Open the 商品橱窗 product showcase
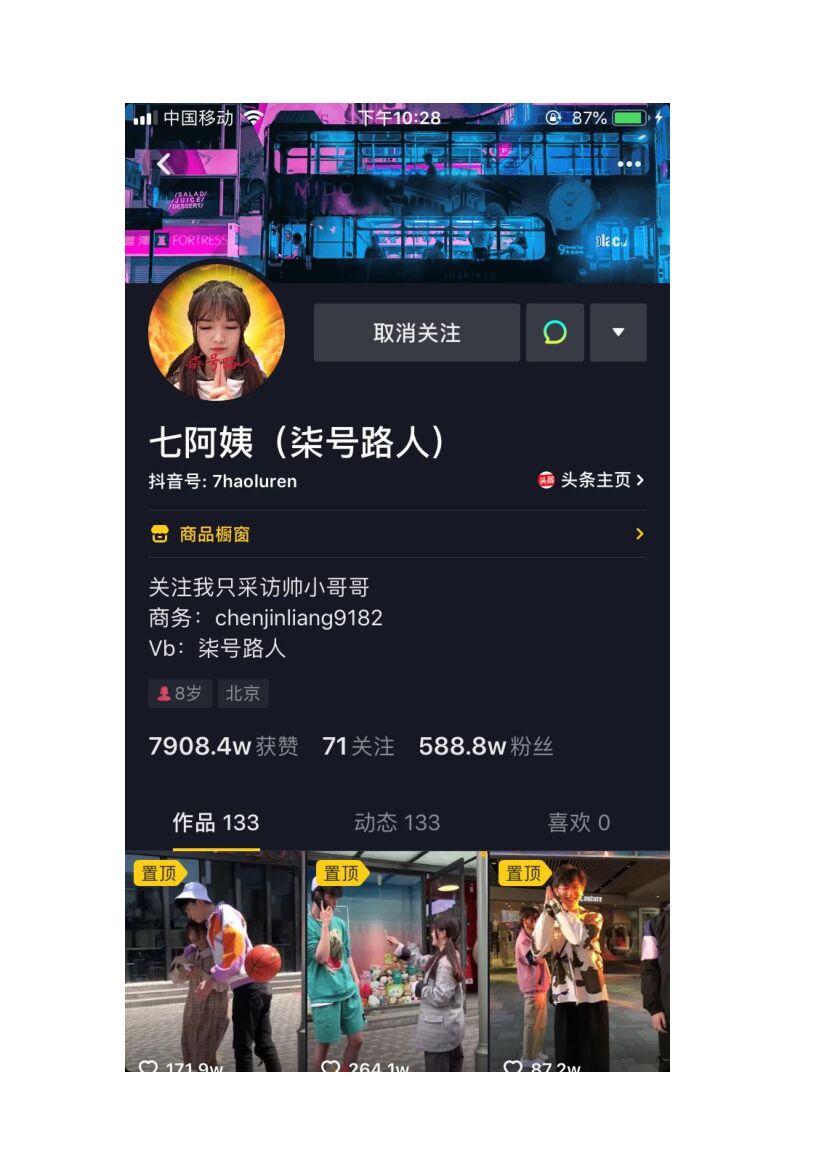Viewport: 827px width, 1169px height. point(397,534)
